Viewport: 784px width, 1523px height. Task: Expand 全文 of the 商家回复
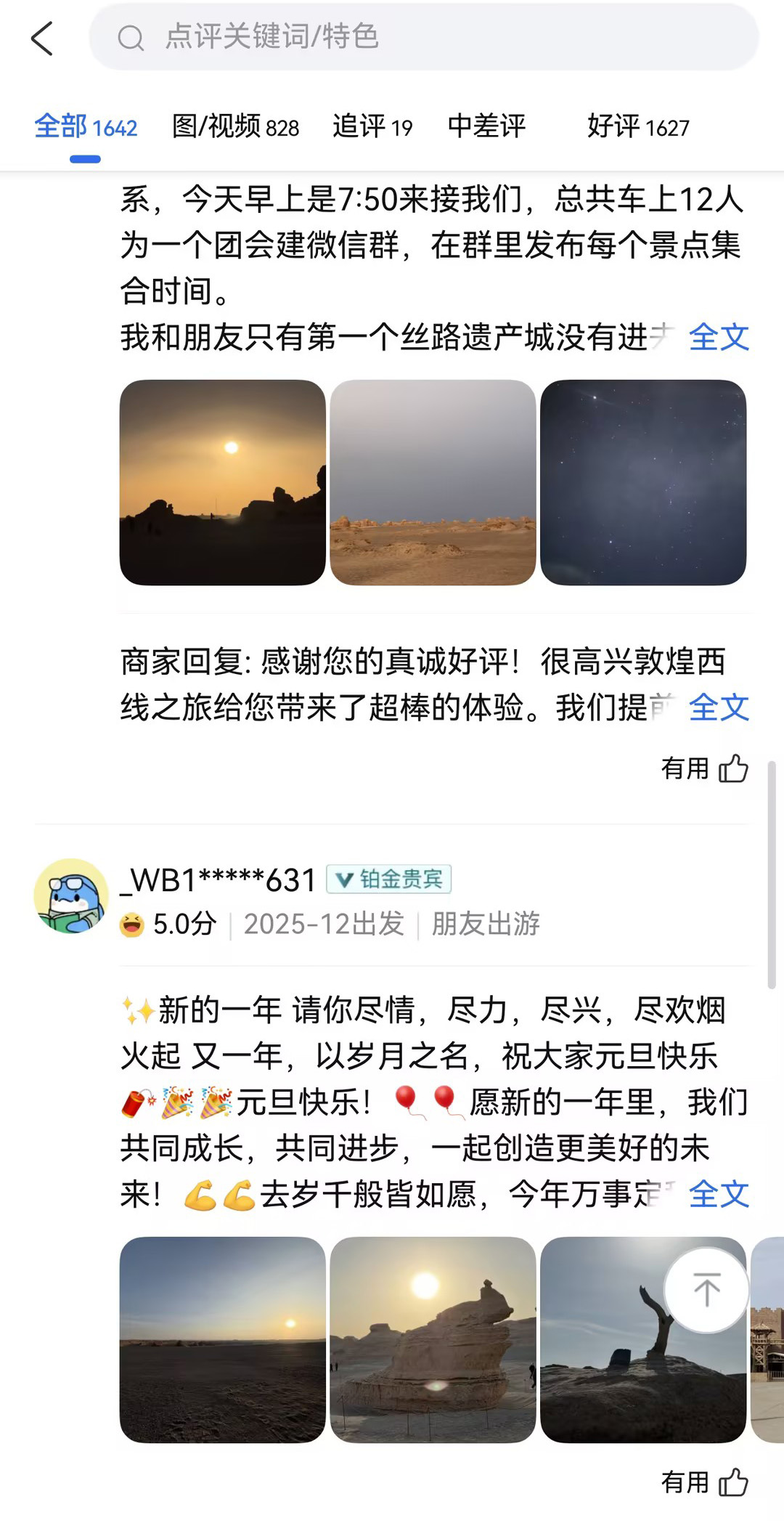point(718,707)
